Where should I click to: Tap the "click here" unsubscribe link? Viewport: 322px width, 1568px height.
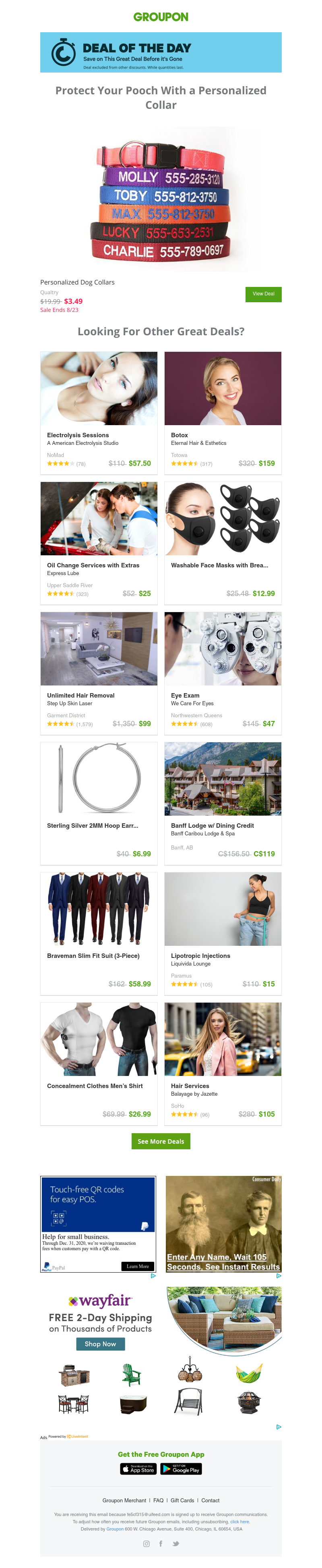click(x=239, y=1522)
